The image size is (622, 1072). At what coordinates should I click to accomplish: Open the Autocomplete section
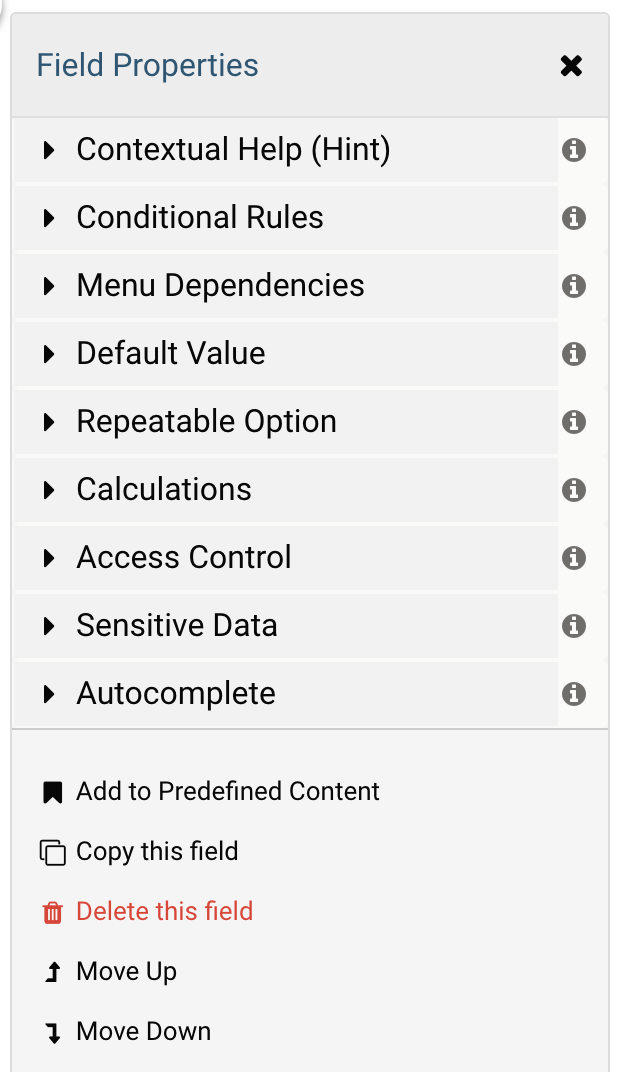point(176,694)
